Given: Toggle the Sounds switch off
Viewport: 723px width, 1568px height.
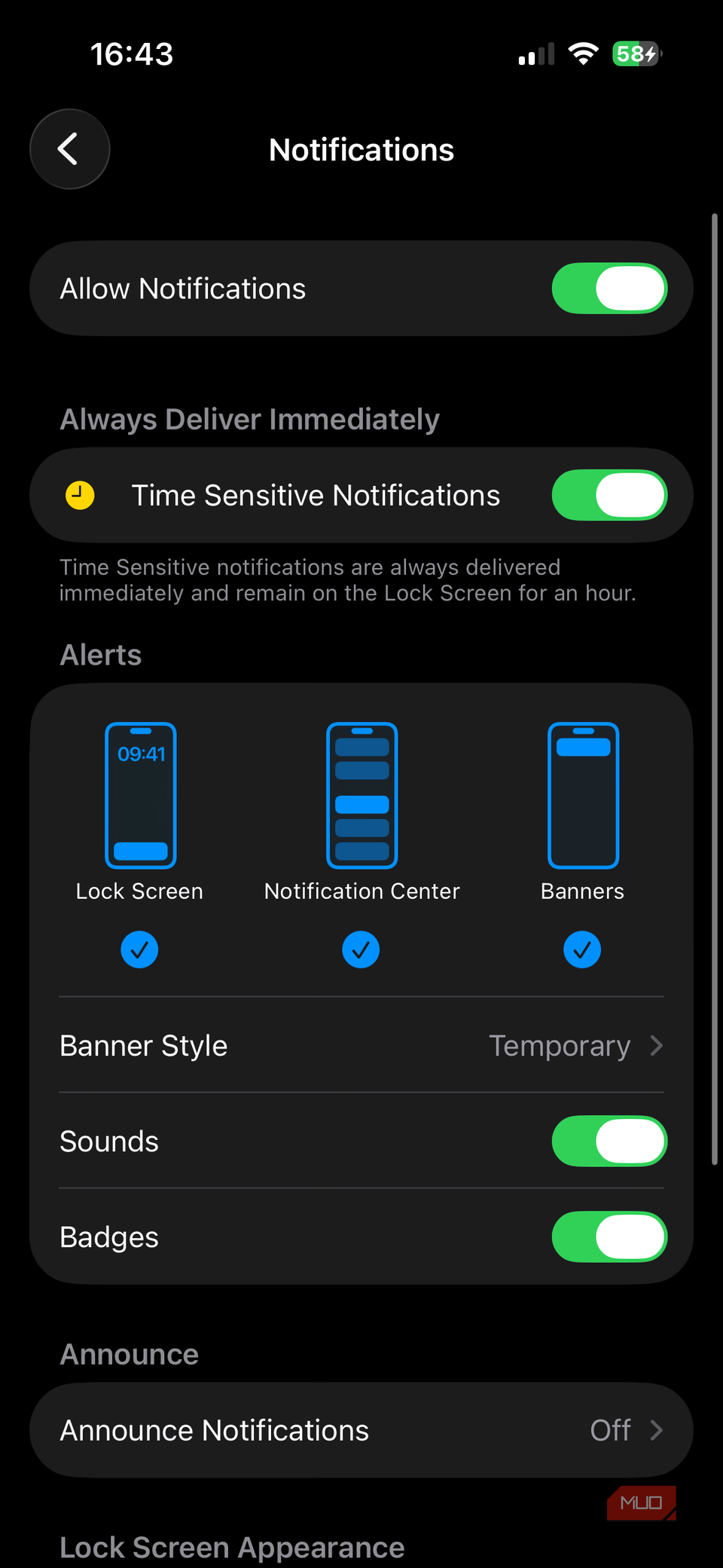Looking at the screenshot, I should pyautogui.click(x=609, y=1141).
